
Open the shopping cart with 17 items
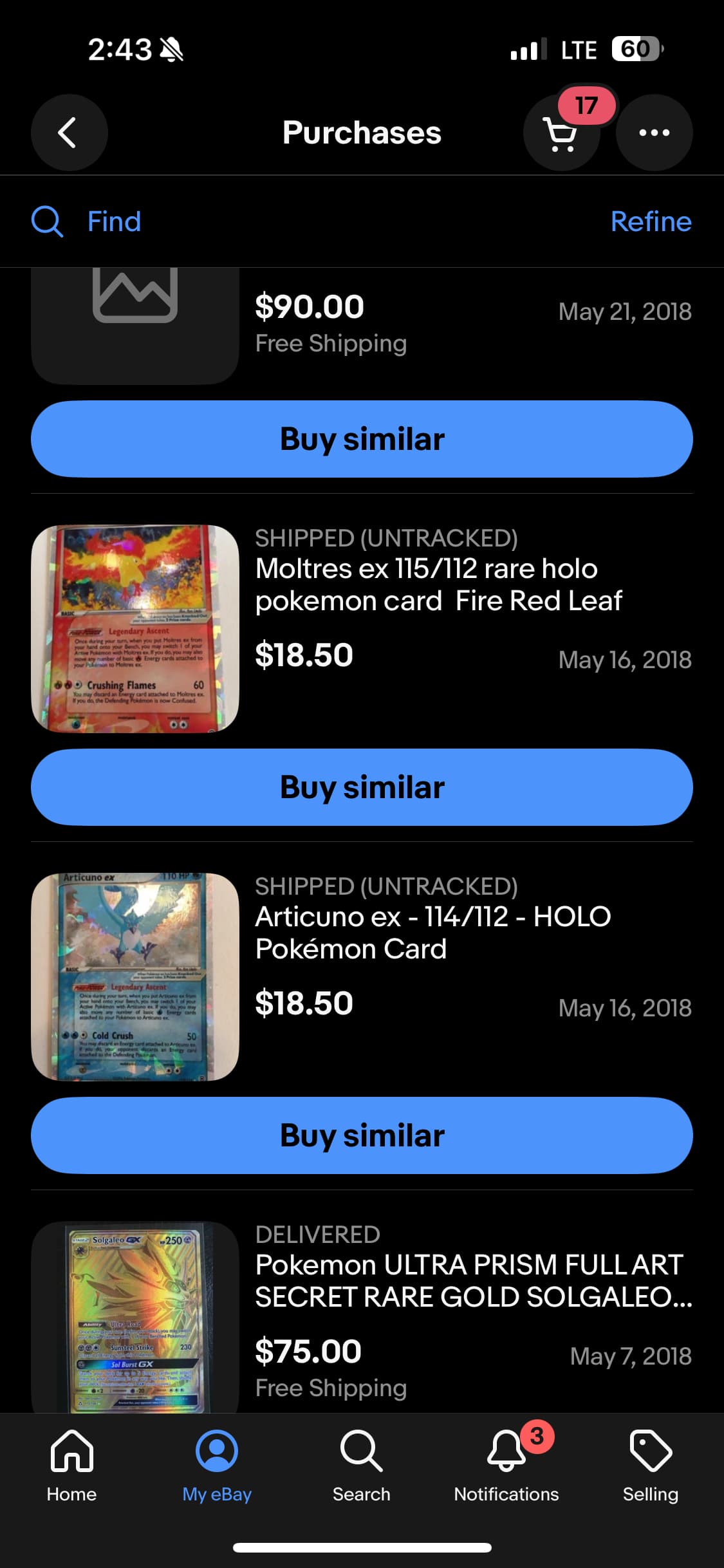click(x=561, y=133)
